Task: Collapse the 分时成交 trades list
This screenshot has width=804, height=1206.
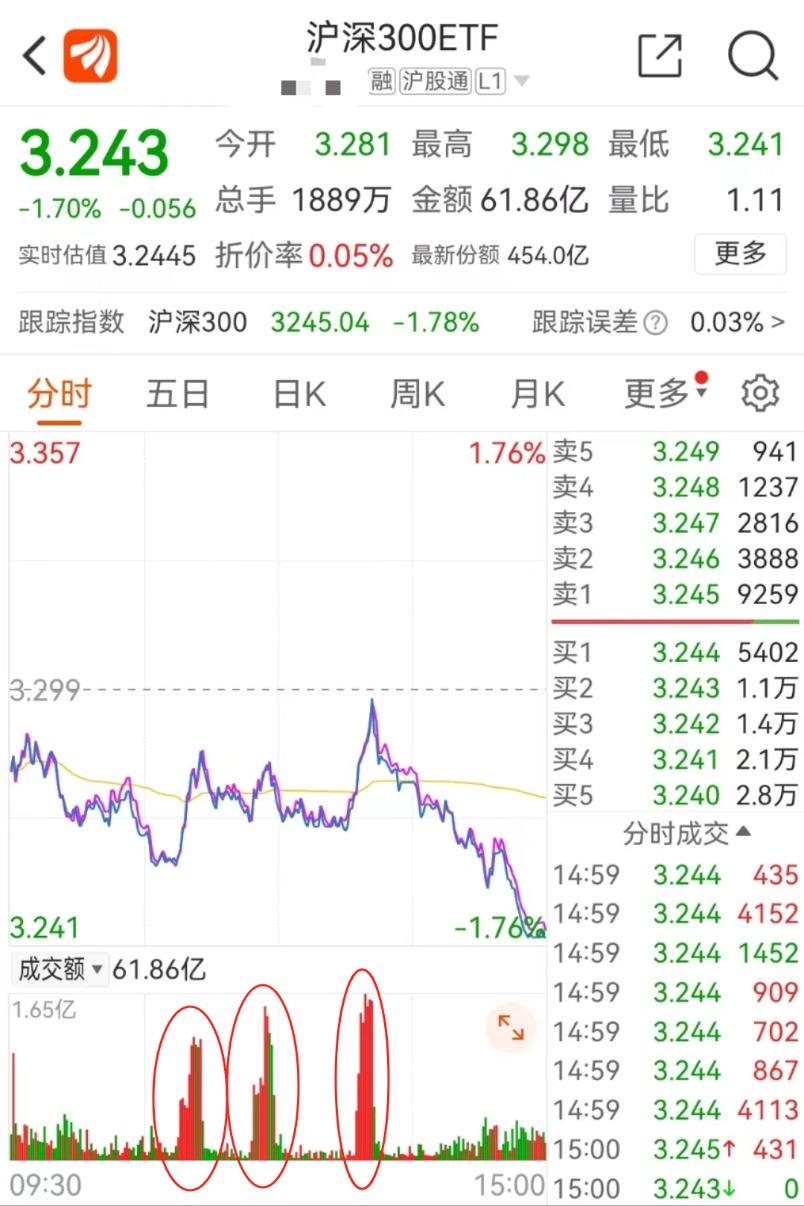Action: pyautogui.click(x=688, y=832)
